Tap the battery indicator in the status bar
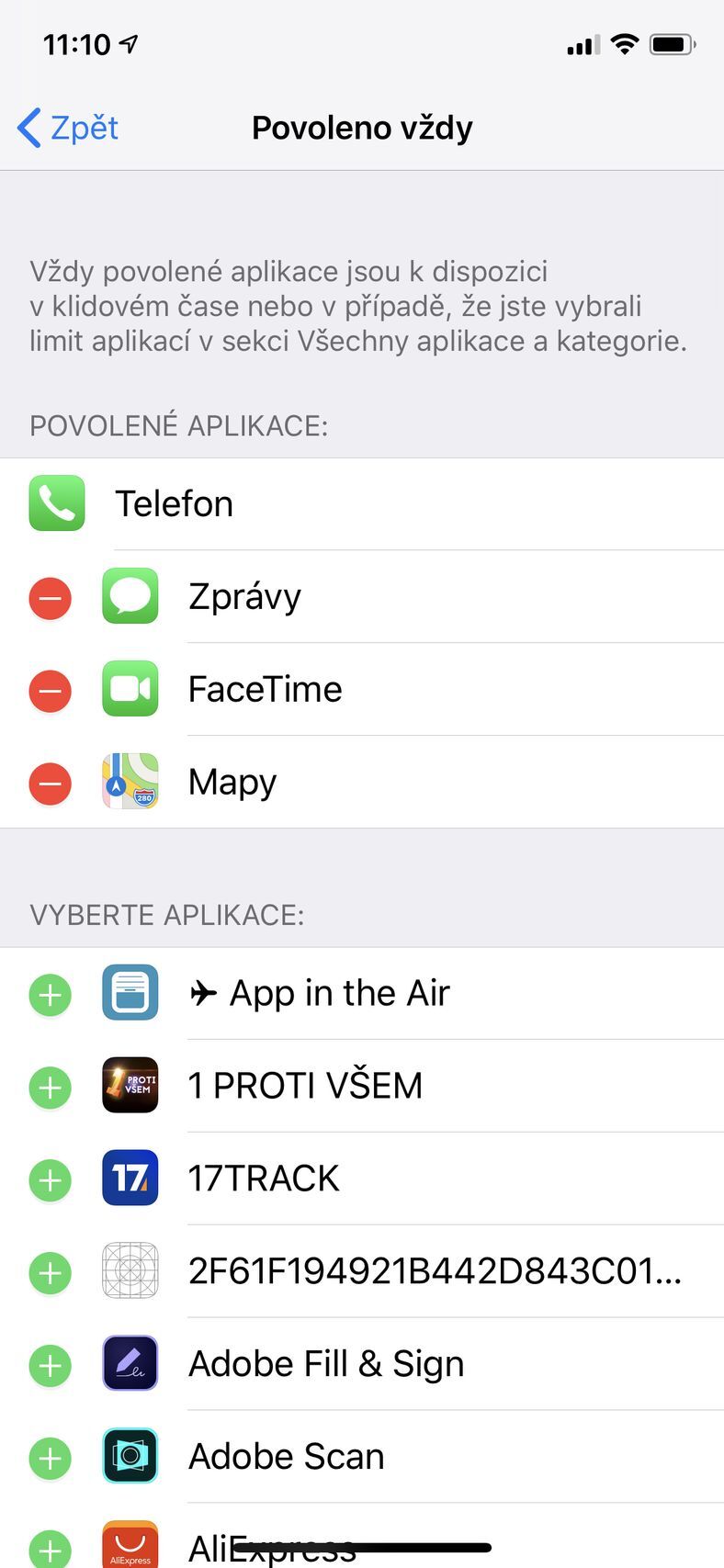Viewport: 724px width, 1568px height. [x=676, y=43]
